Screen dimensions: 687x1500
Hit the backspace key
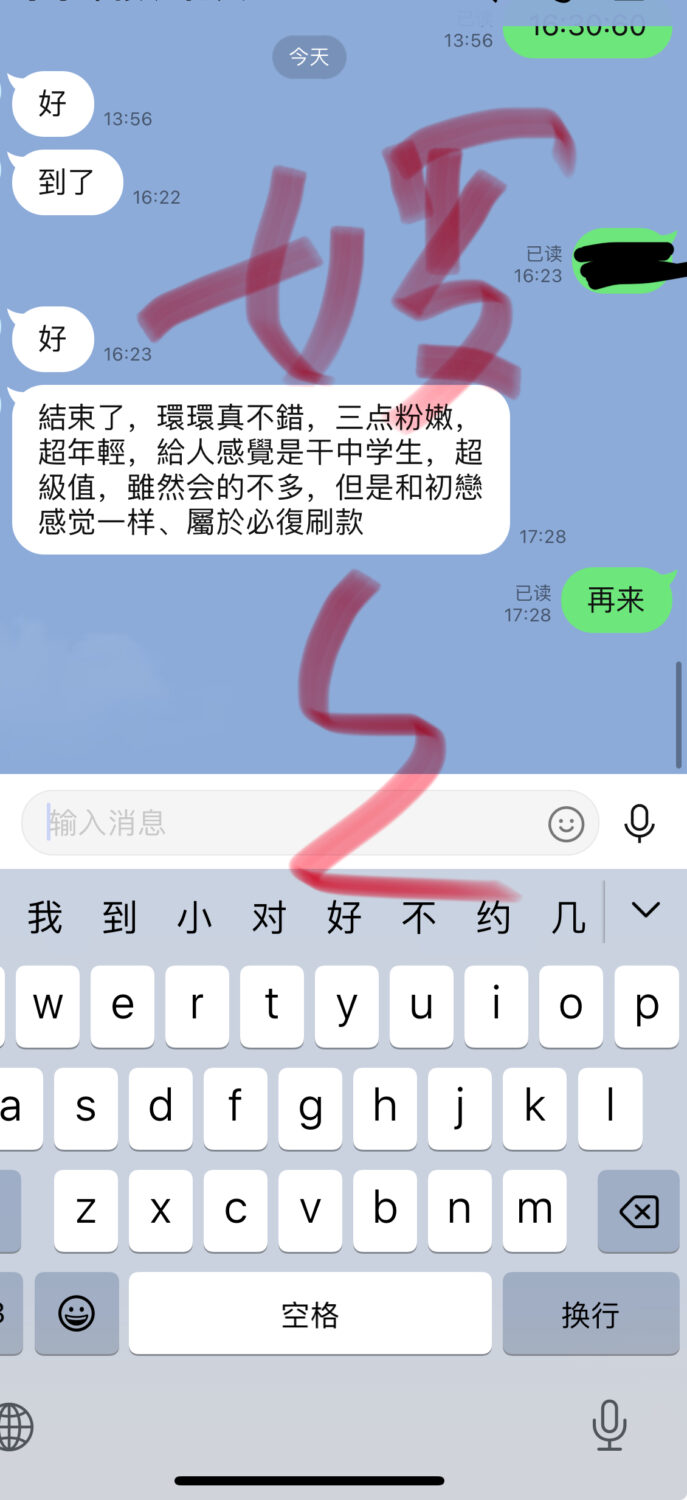638,1212
